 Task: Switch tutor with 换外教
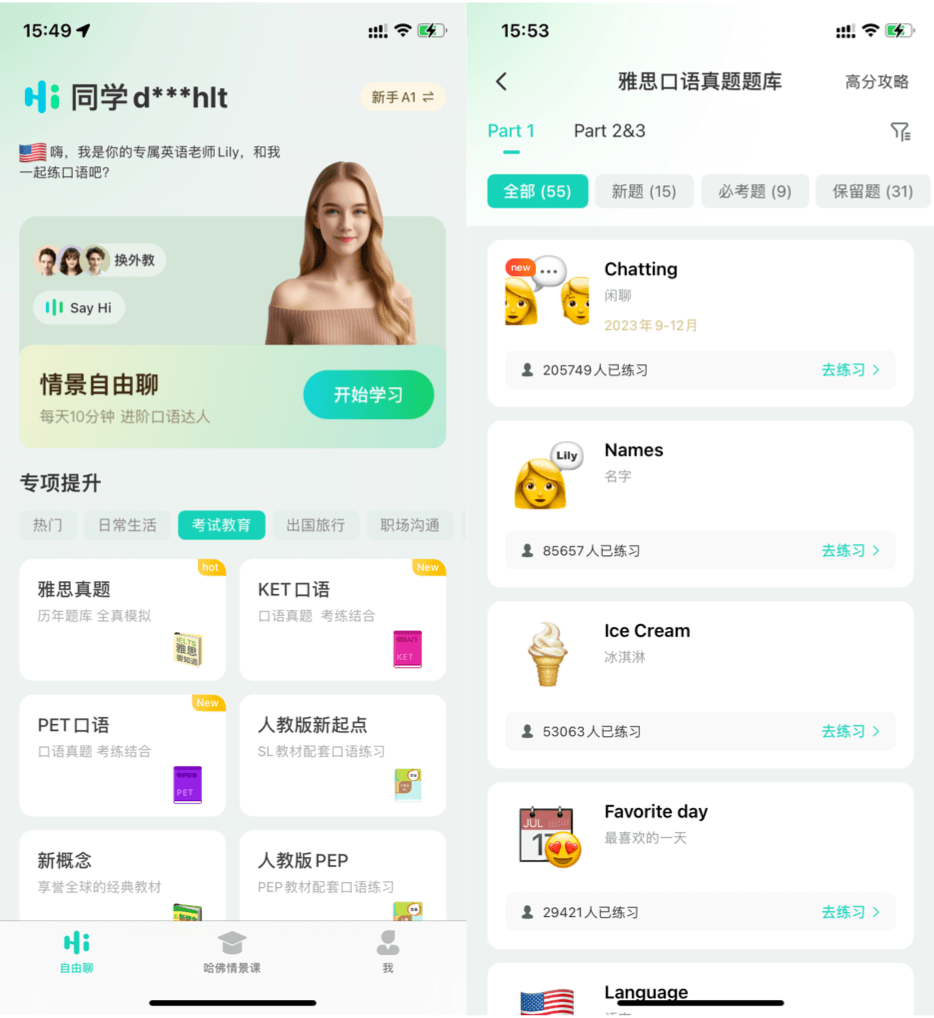coord(98,261)
